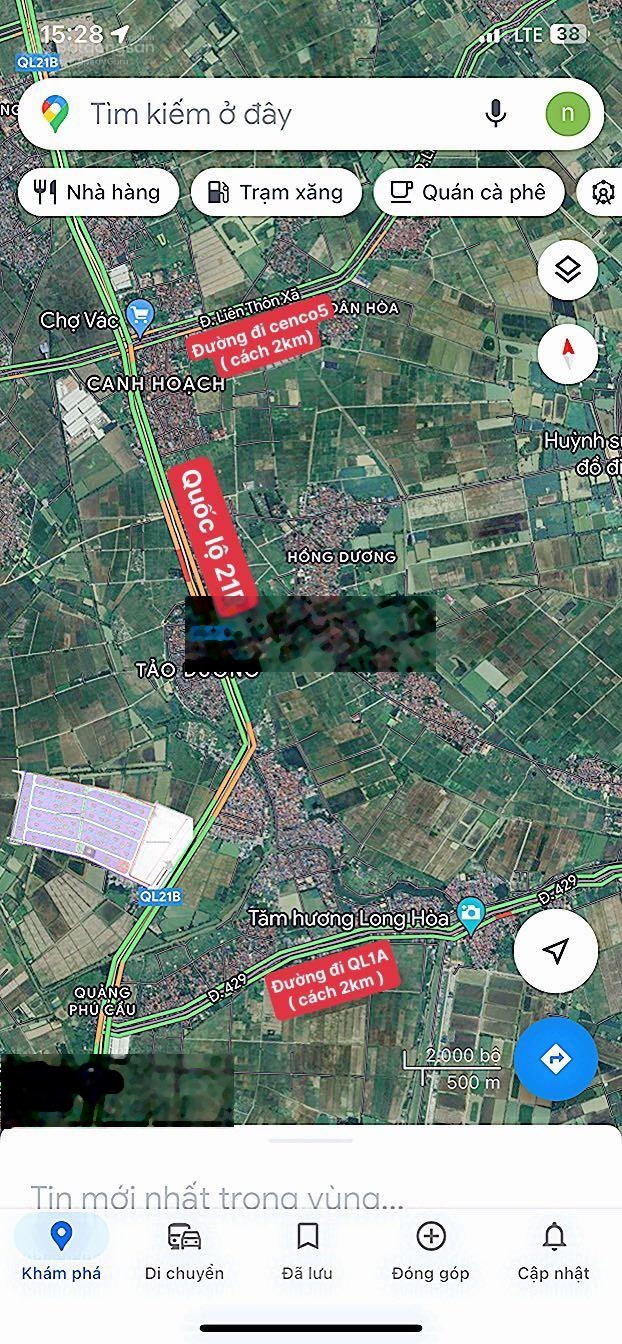This screenshot has width=622, height=1344.
Task: Open the Đã lưu tab
Action: click(x=307, y=1250)
